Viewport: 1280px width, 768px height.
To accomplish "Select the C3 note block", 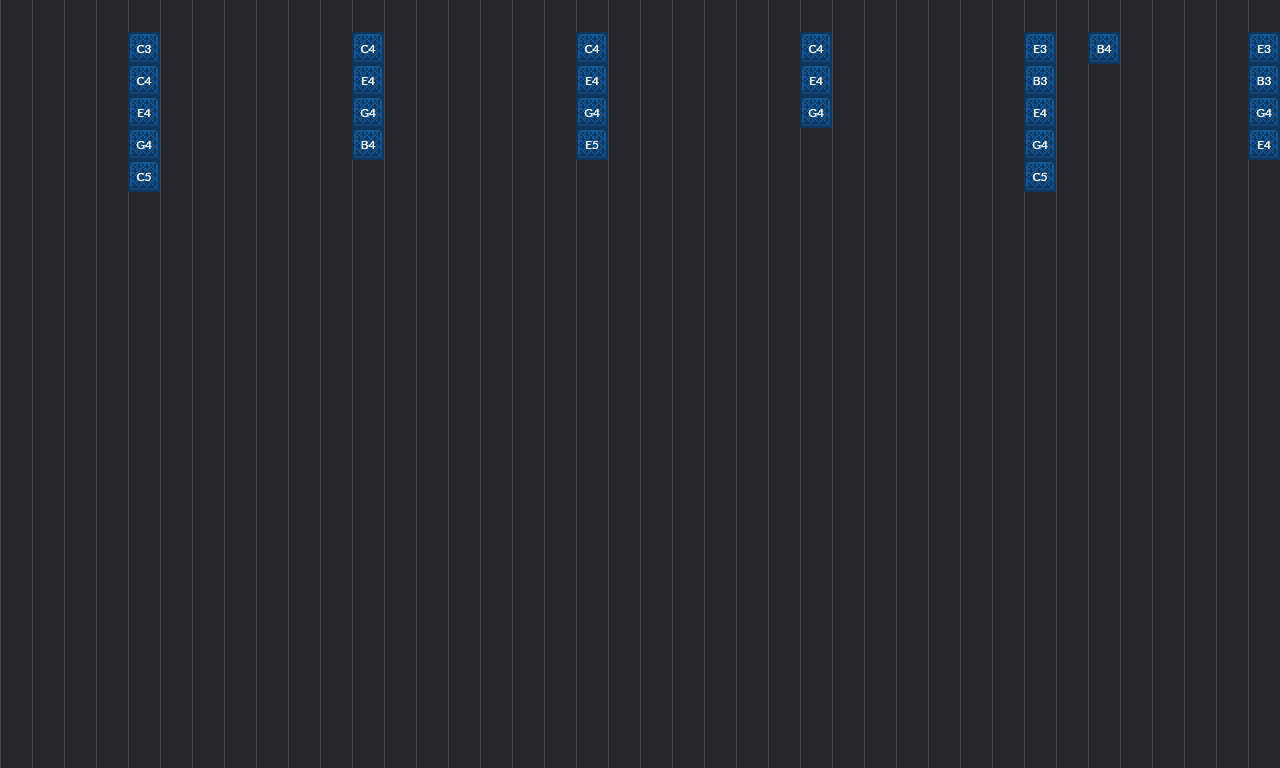I will click(x=144, y=49).
